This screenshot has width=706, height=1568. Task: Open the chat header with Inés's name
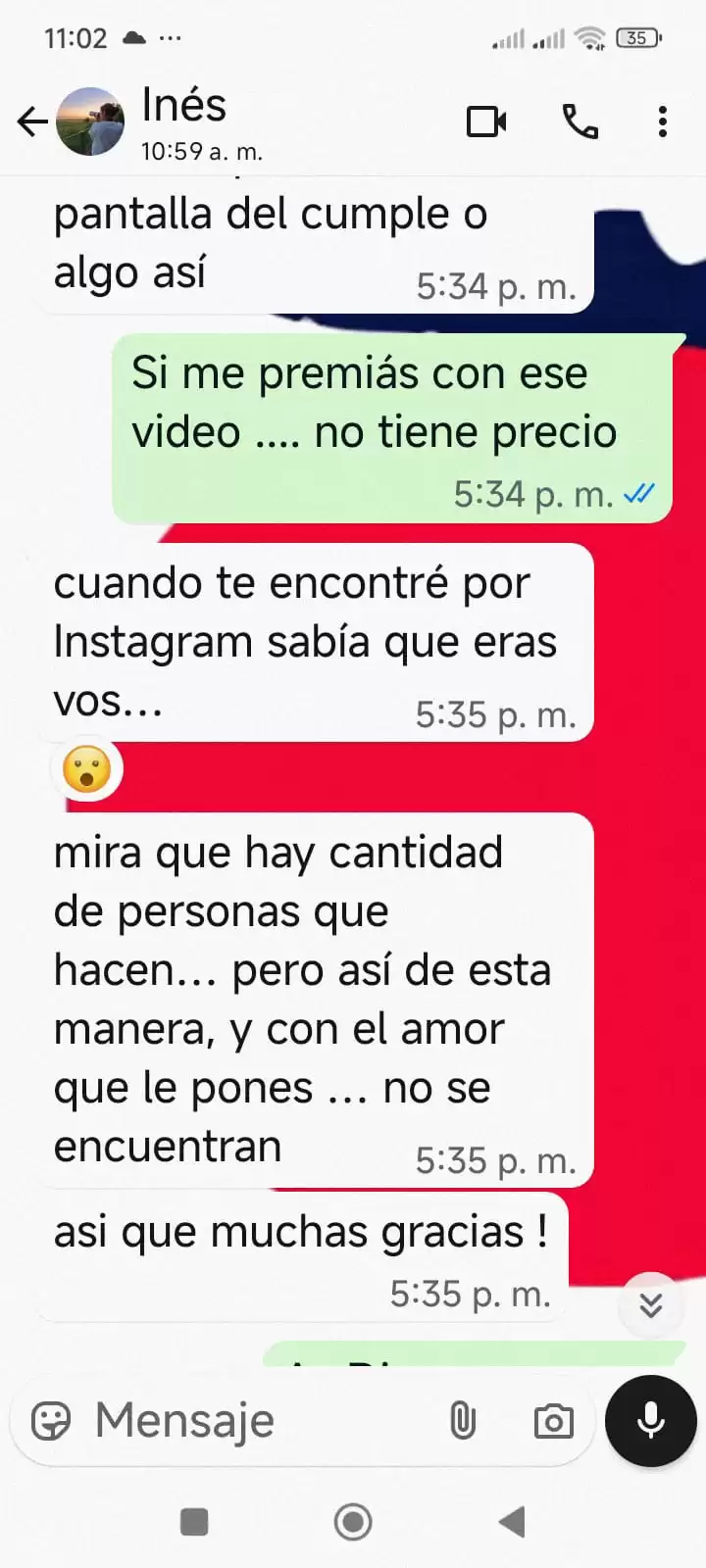point(184,106)
